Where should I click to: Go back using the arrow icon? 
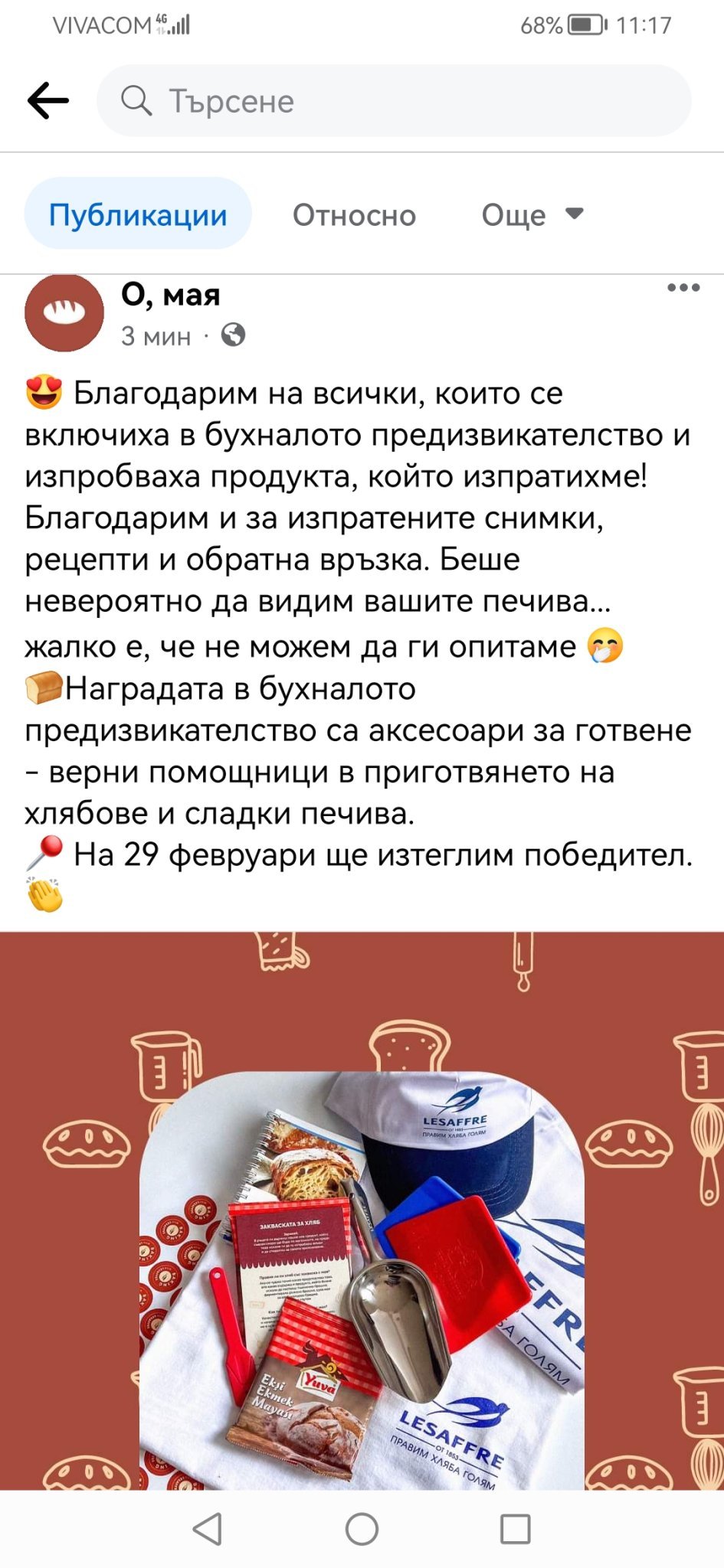tap(48, 100)
